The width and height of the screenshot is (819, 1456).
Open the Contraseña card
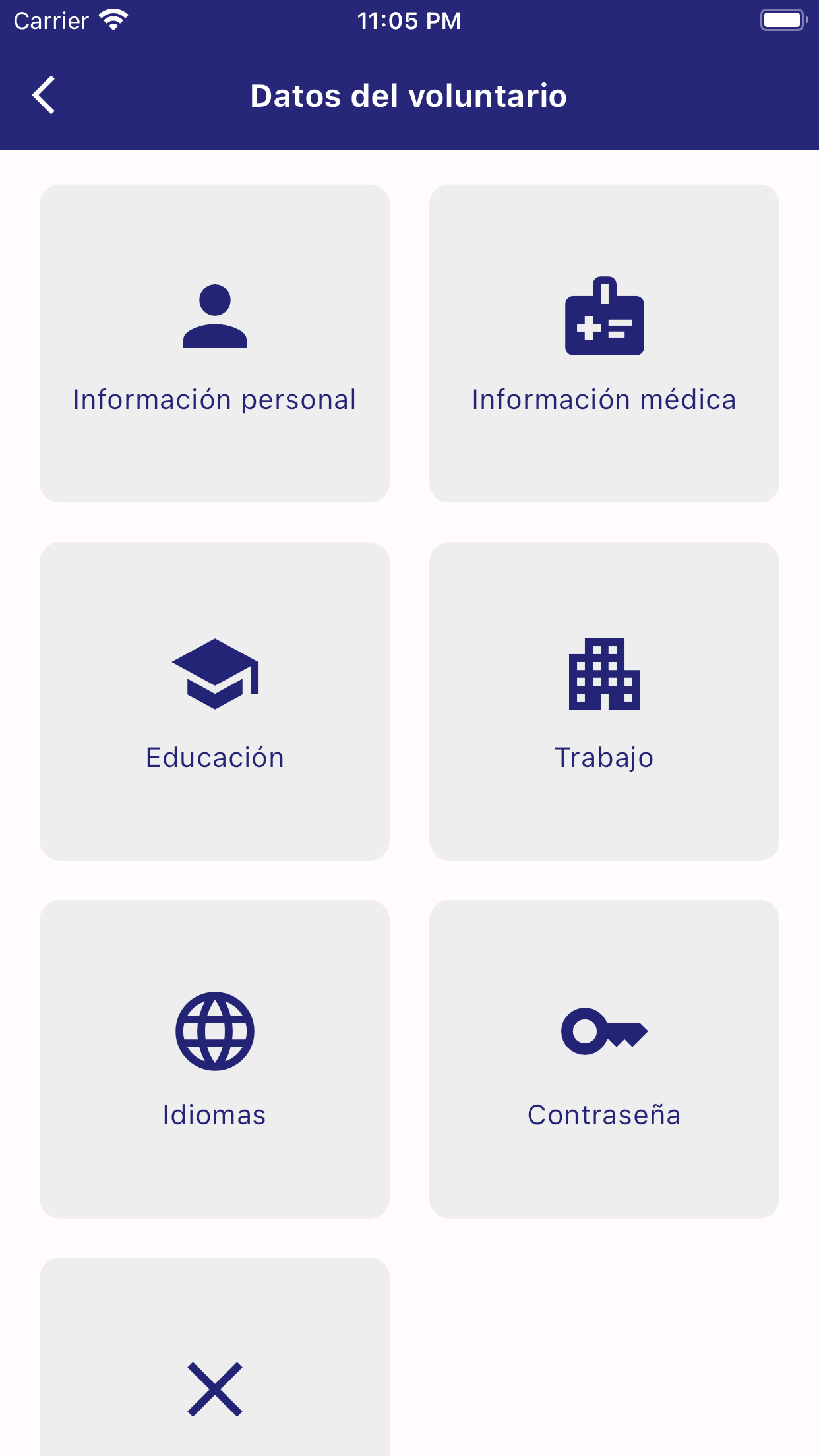click(604, 1059)
